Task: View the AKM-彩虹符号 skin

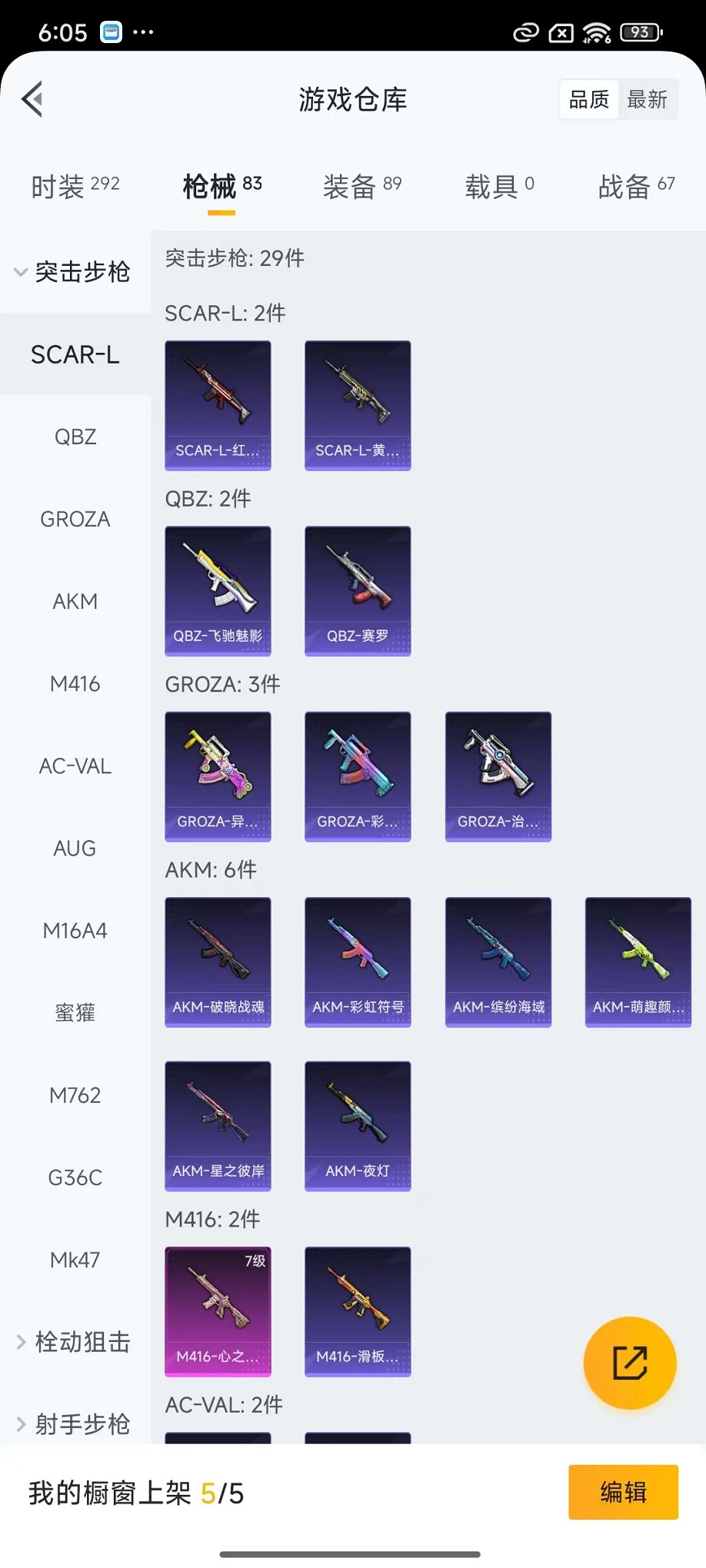Action: click(358, 962)
